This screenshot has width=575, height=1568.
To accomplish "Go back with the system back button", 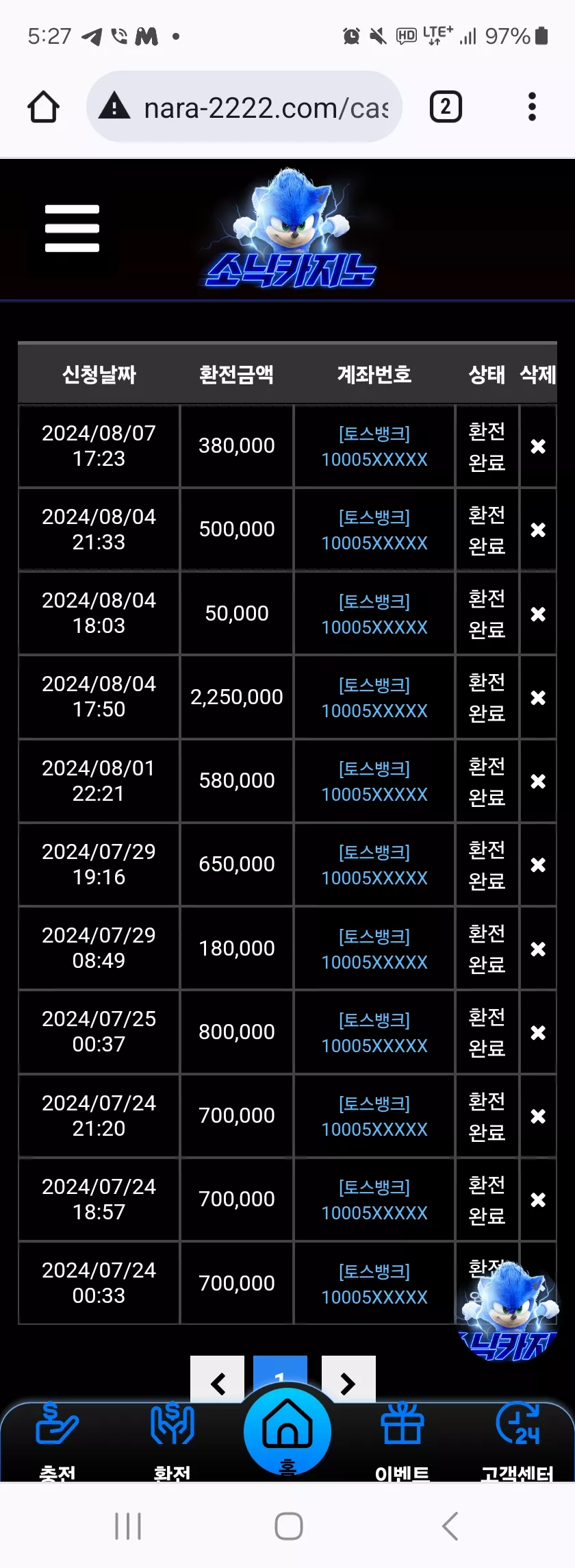I will [x=450, y=1526].
